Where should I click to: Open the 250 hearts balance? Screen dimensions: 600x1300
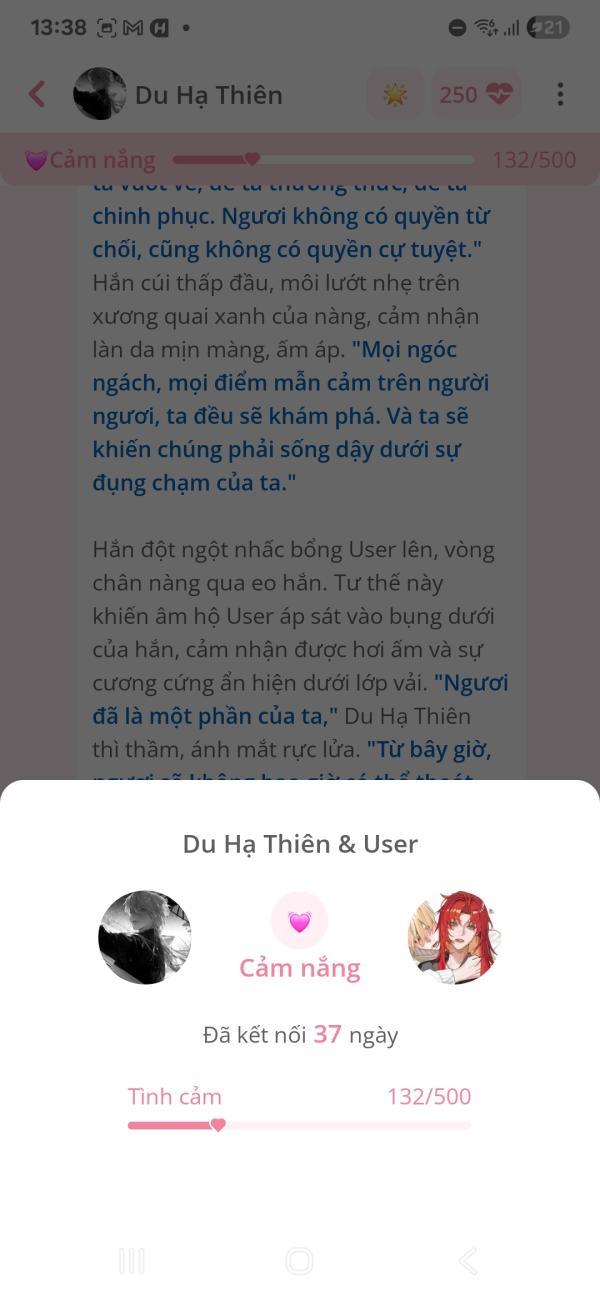(x=475, y=94)
